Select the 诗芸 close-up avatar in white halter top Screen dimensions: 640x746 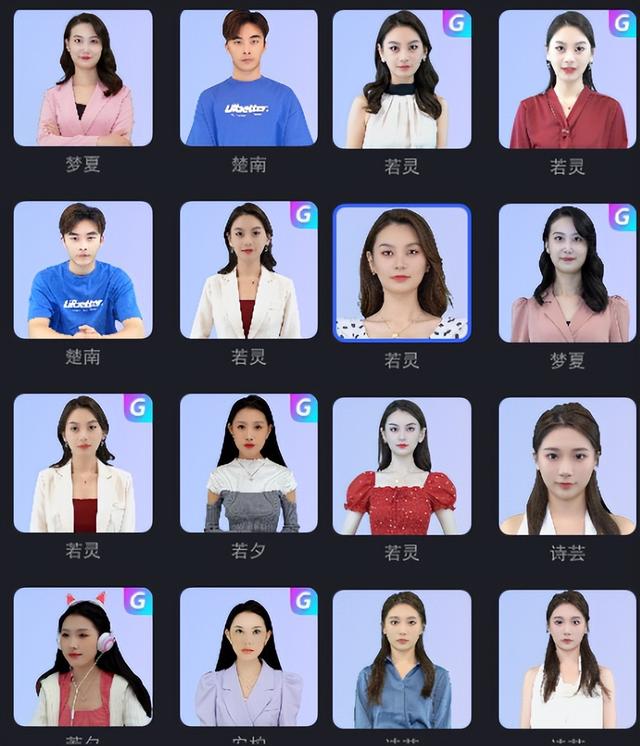(x=567, y=466)
